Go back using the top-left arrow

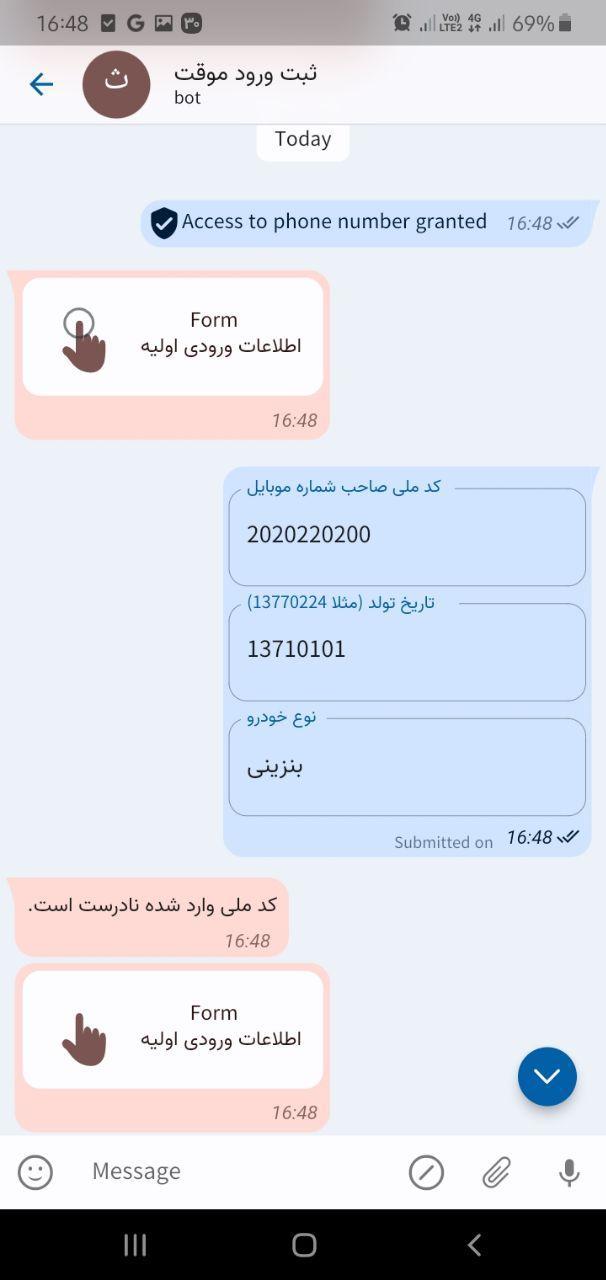[41, 84]
